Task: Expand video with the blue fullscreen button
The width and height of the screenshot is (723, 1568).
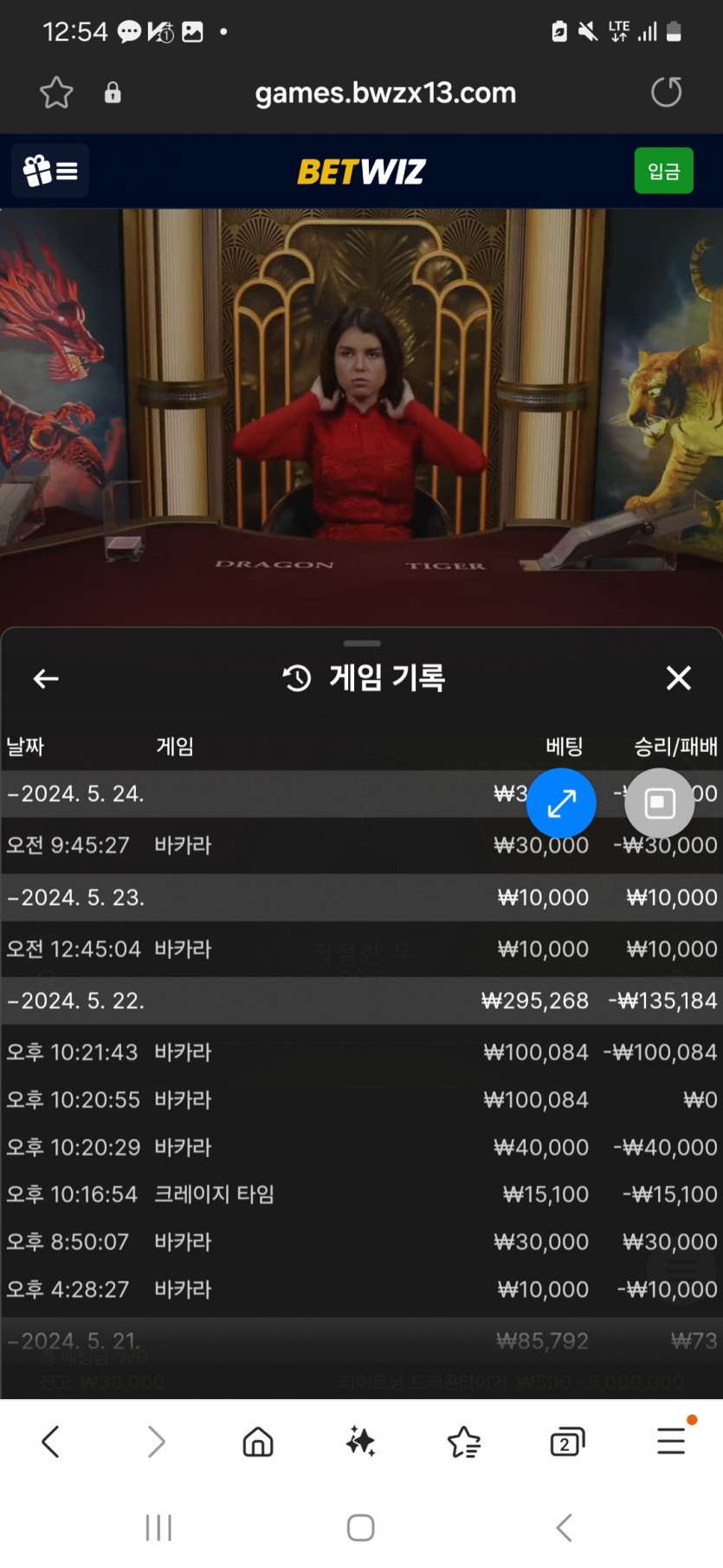Action: [x=561, y=803]
